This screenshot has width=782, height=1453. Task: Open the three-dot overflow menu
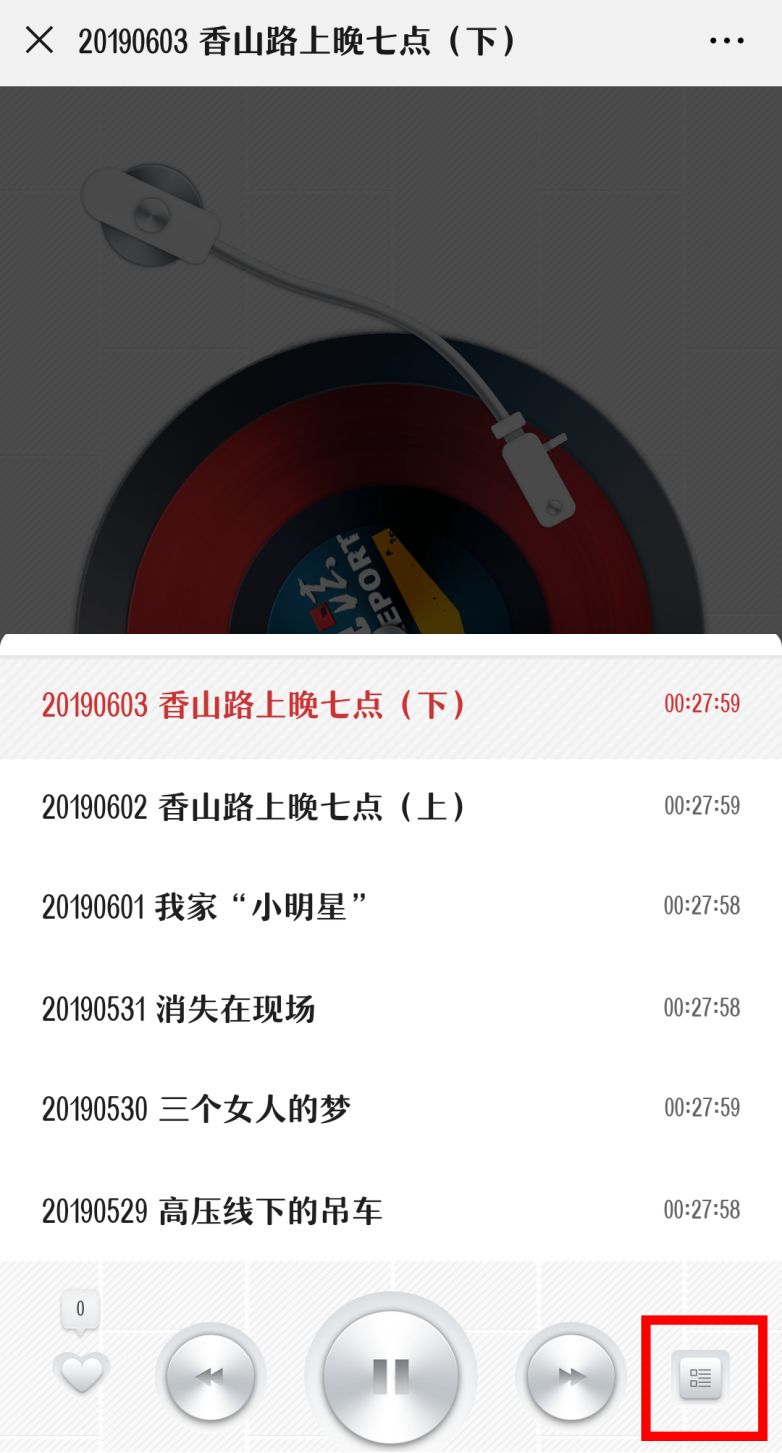point(728,41)
